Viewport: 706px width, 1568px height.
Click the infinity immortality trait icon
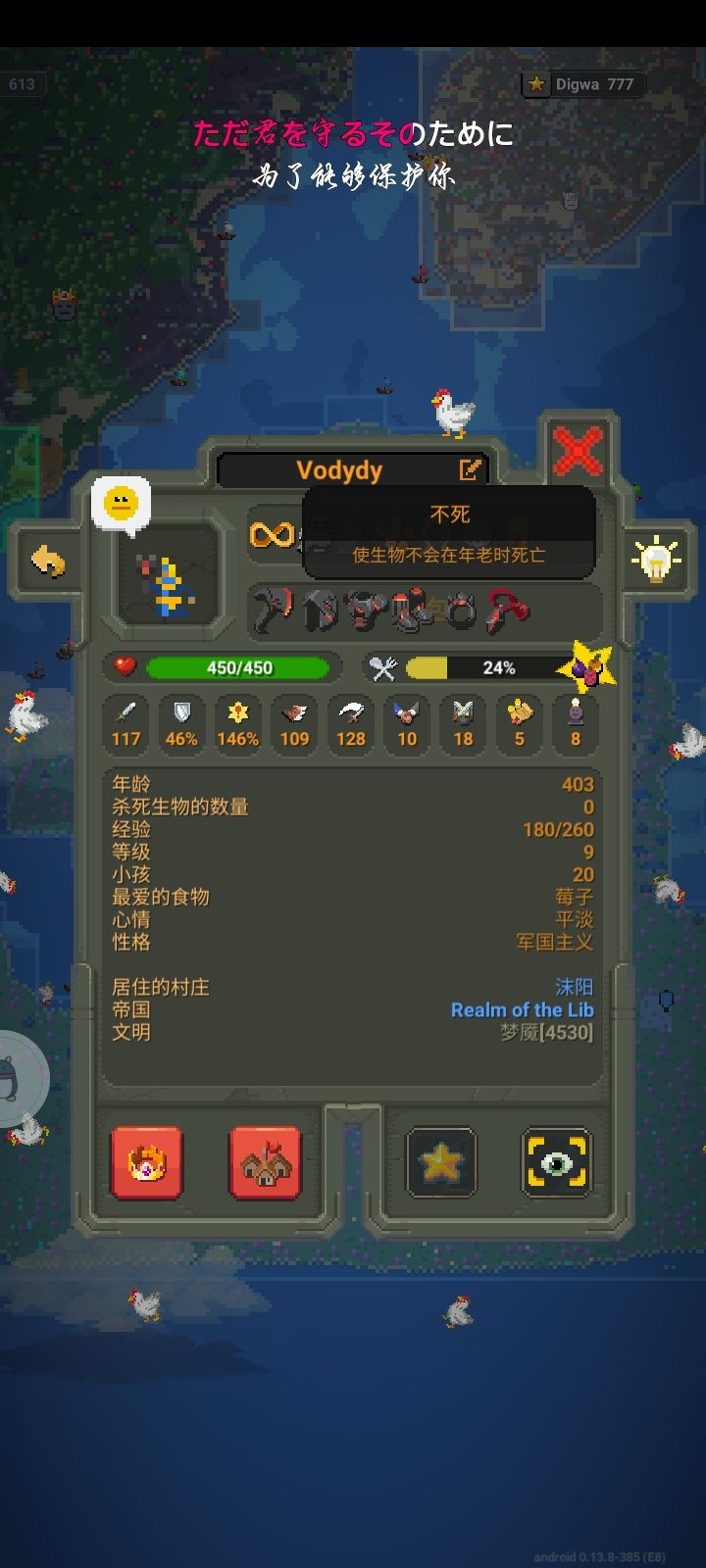point(272,534)
